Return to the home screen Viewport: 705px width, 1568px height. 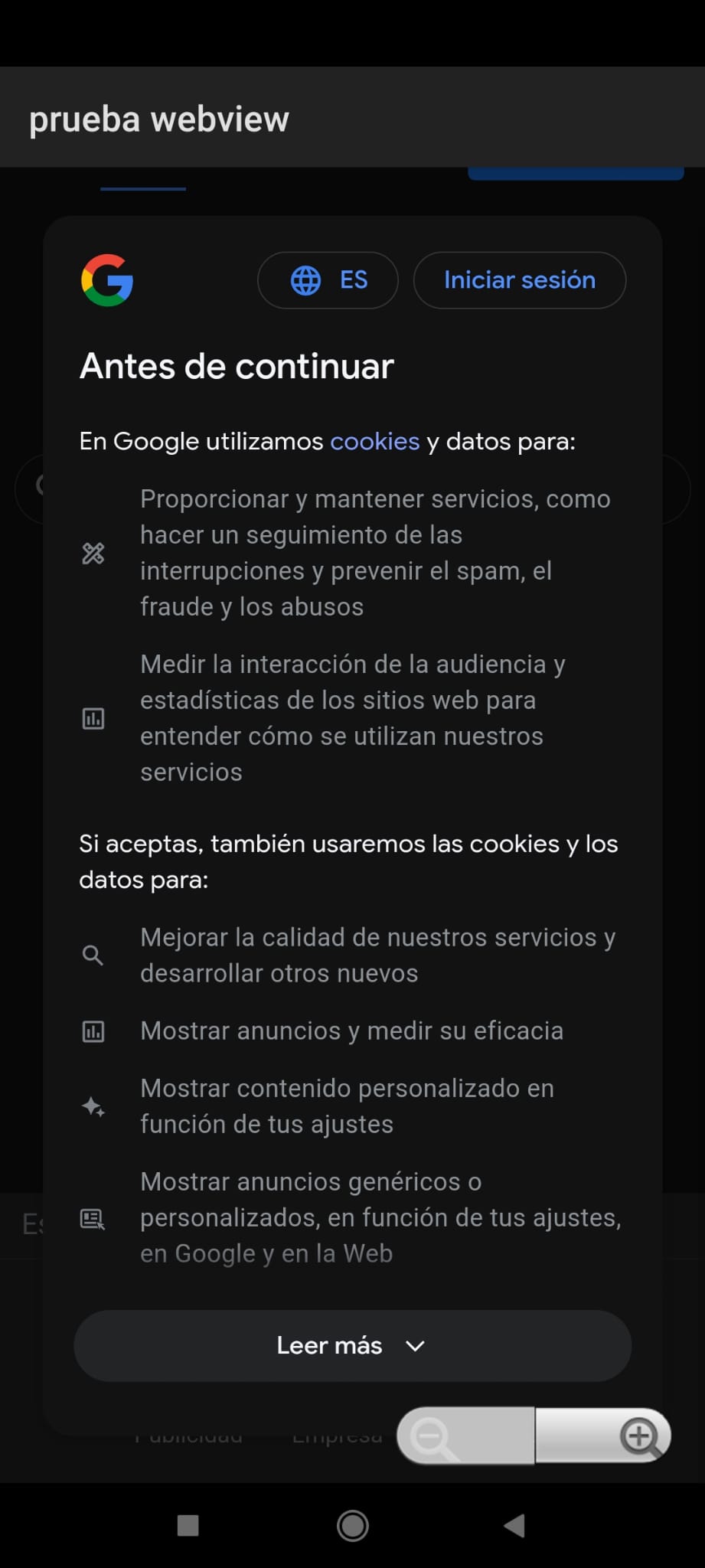pos(353,1525)
